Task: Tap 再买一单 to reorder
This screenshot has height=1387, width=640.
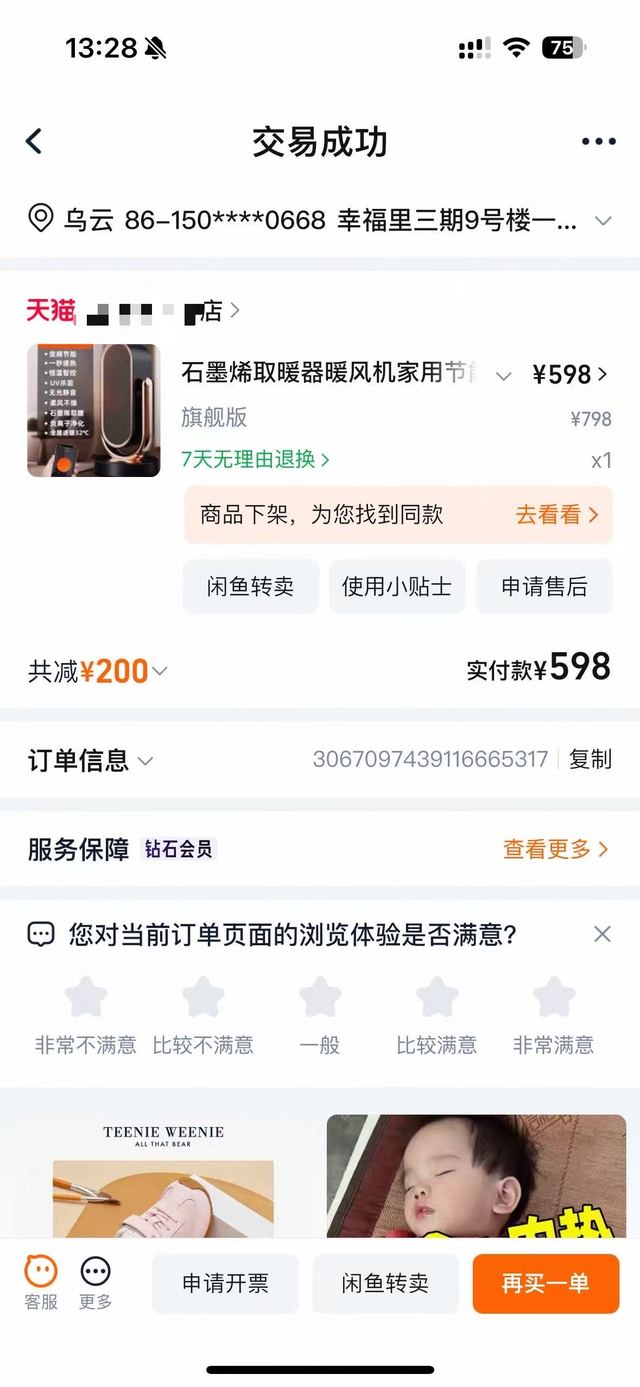Action: tap(545, 1283)
